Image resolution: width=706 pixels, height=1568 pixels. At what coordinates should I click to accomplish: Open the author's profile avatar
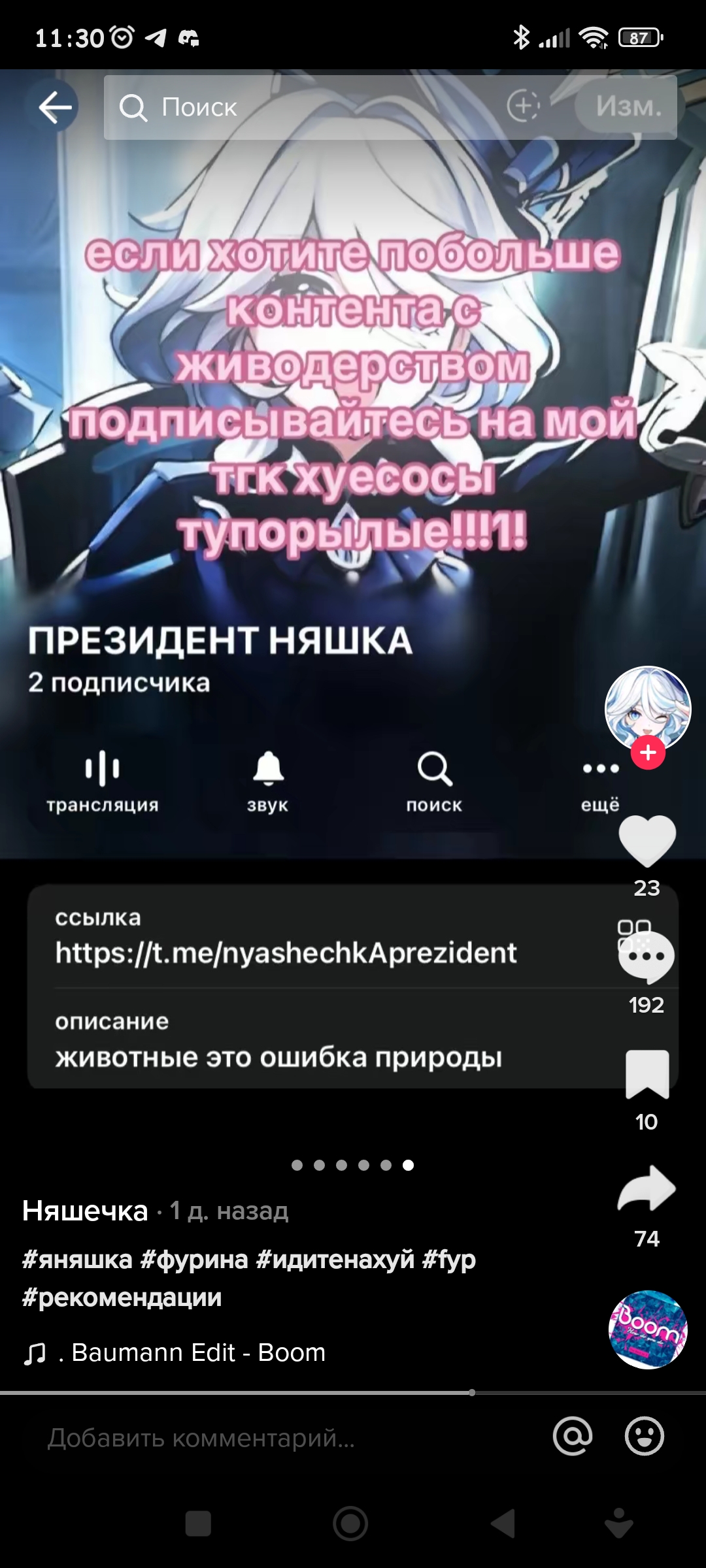tap(647, 708)
